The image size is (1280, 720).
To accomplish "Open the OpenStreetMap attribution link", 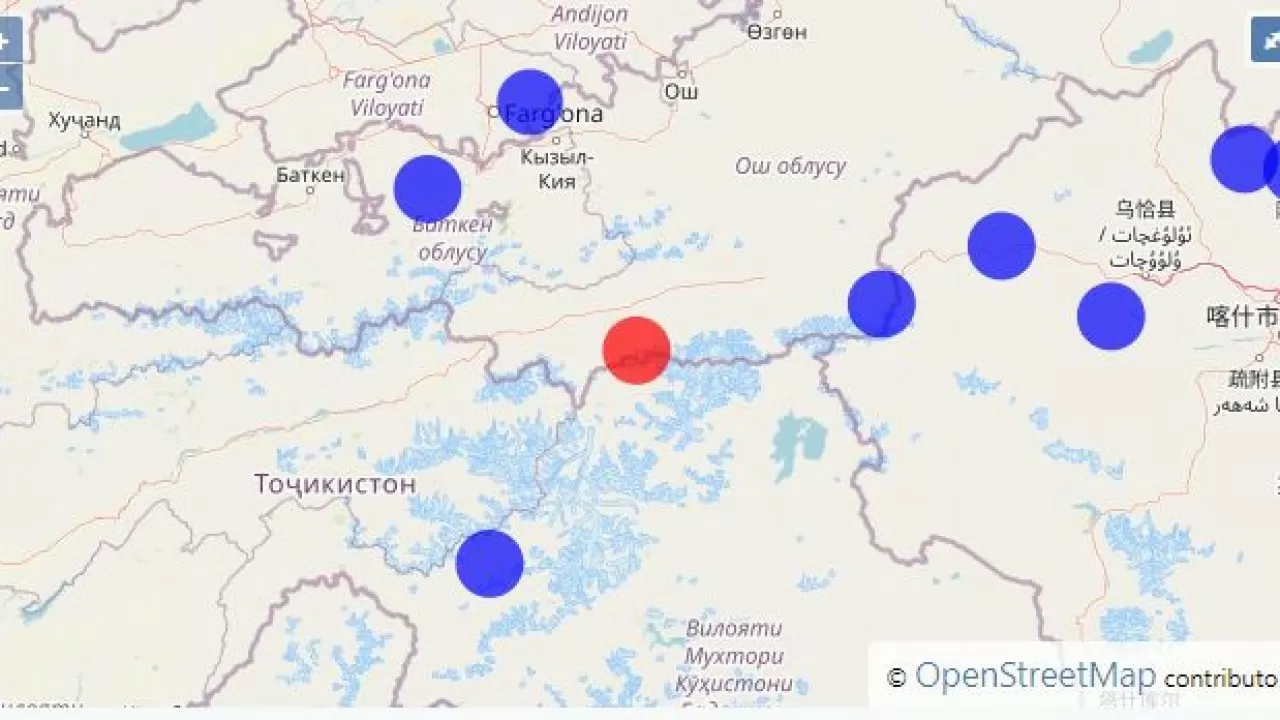I will point(1035,677).
